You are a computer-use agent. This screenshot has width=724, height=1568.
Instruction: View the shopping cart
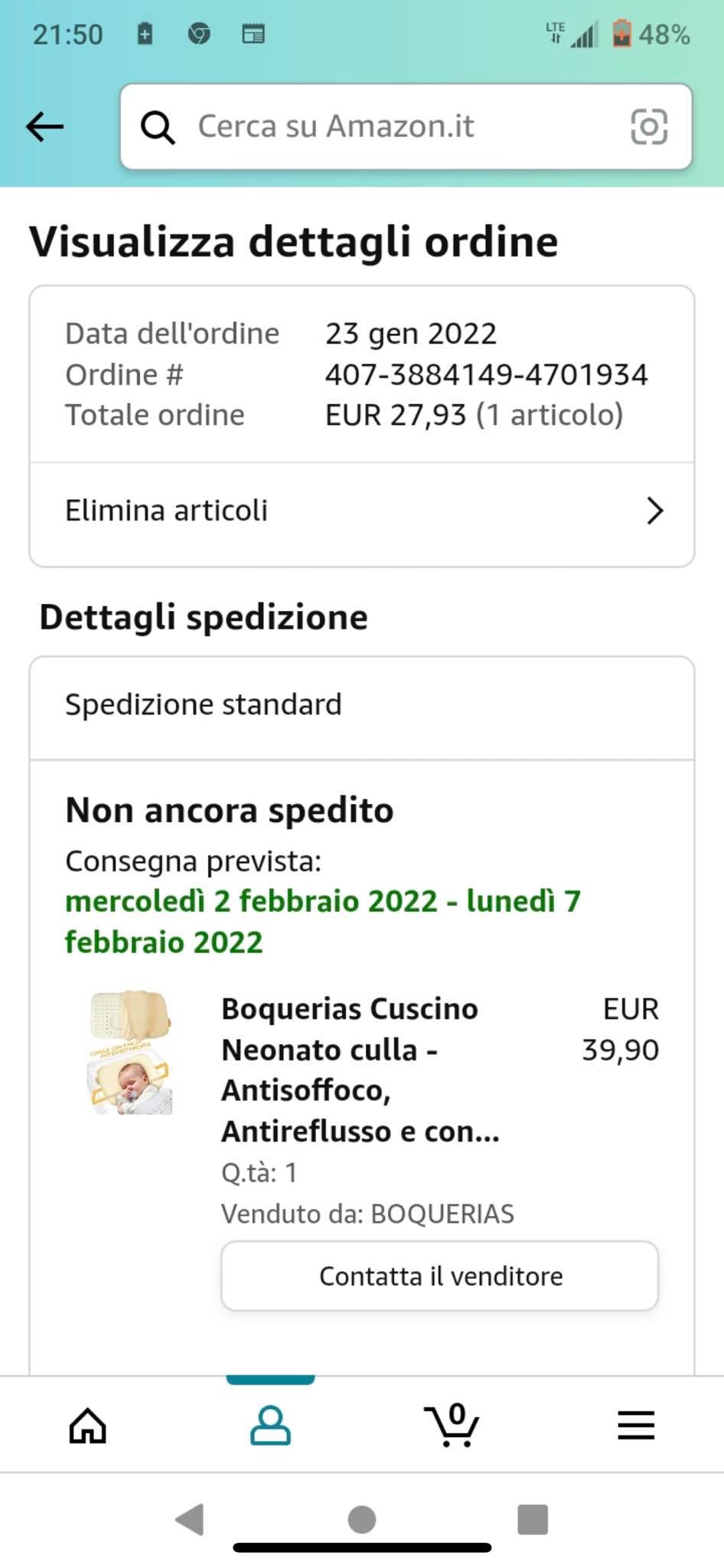point(452,1426)
